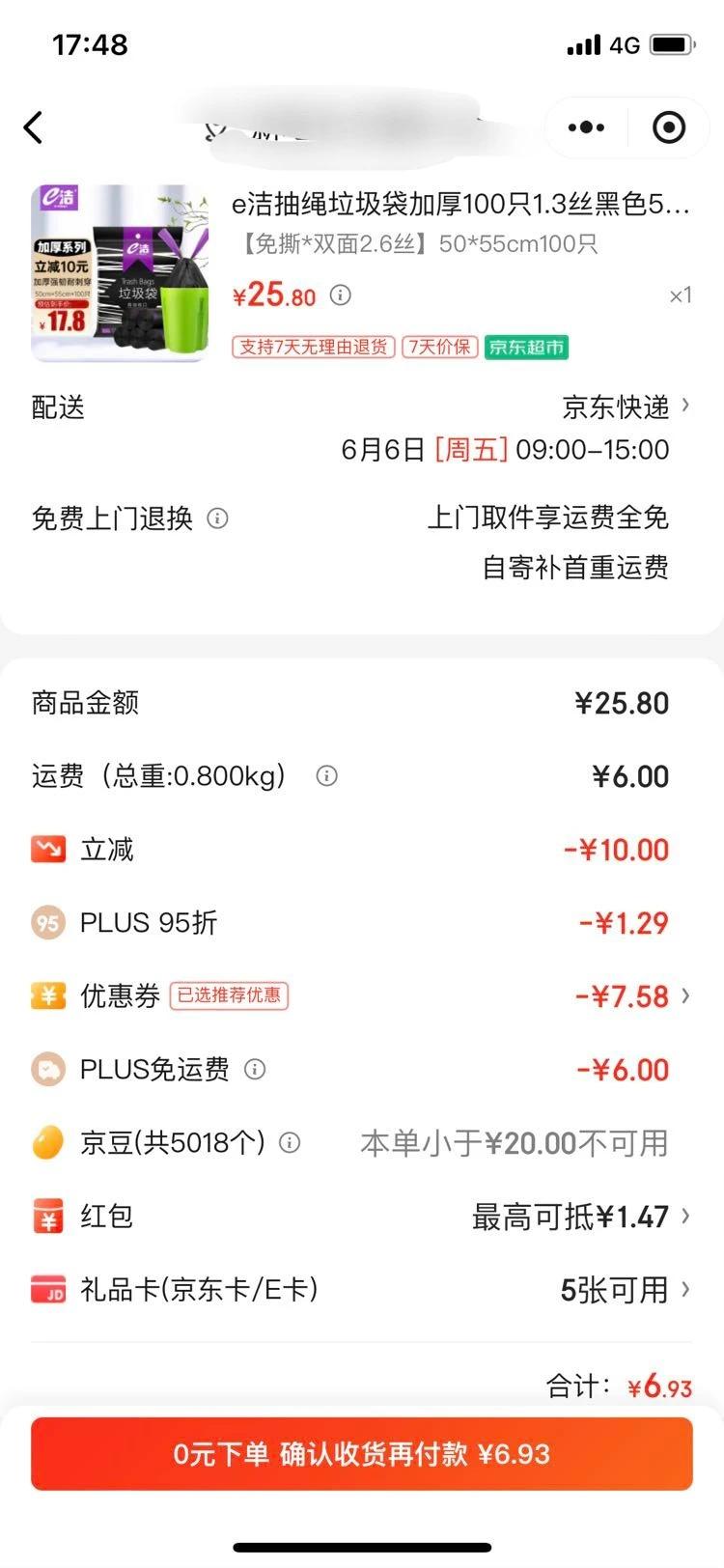Show info about 京豆 usage
This screenshot has width=724, height=1568.
290,1143
